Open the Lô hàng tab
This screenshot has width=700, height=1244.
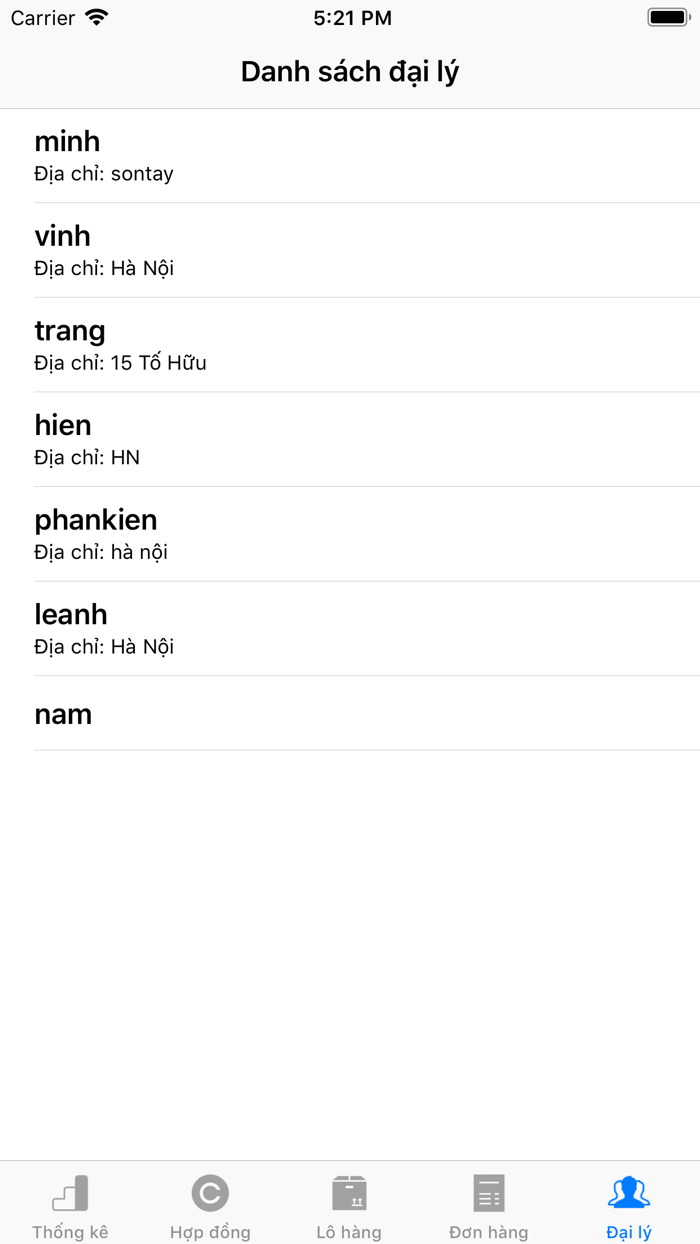tap(349, 1205)
